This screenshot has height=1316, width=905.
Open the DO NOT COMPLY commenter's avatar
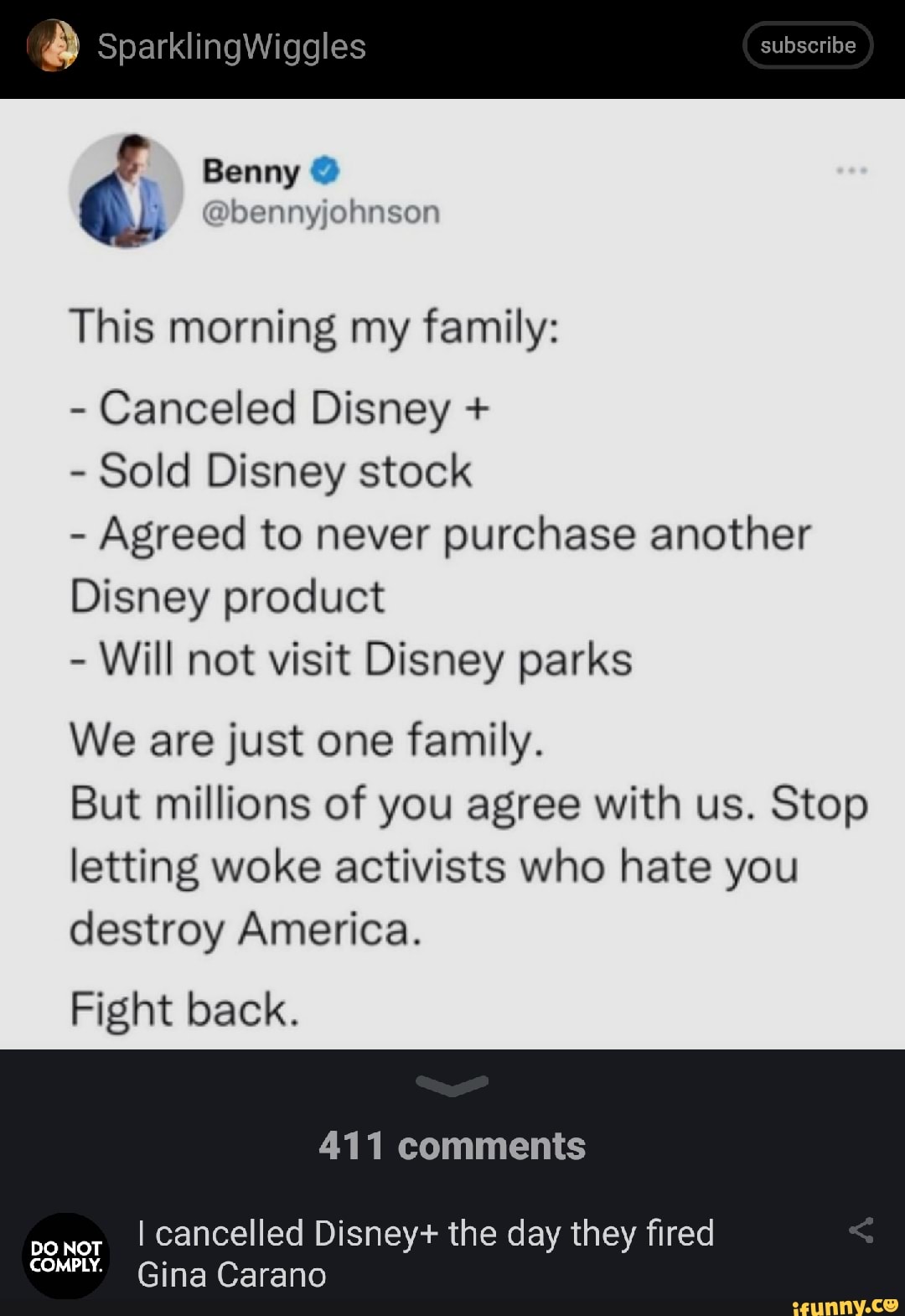pyautogui.click(x=65, y=1256)
